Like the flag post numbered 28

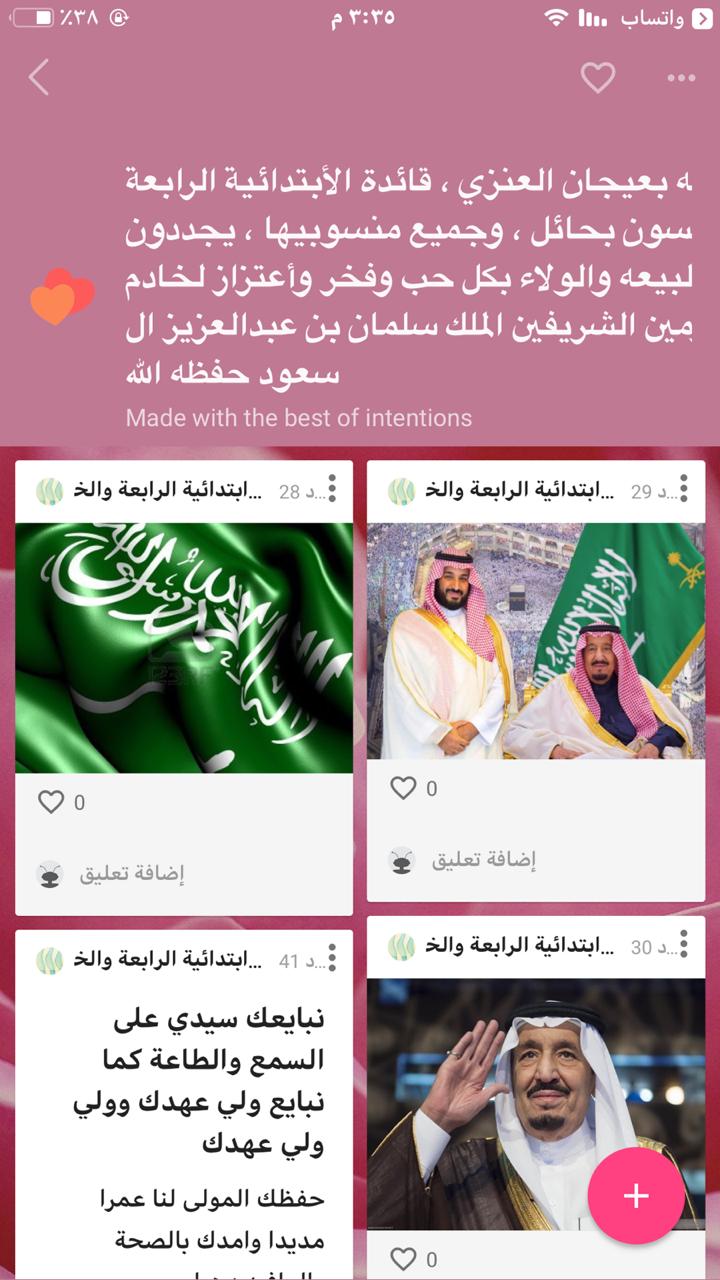click(51, 802)
